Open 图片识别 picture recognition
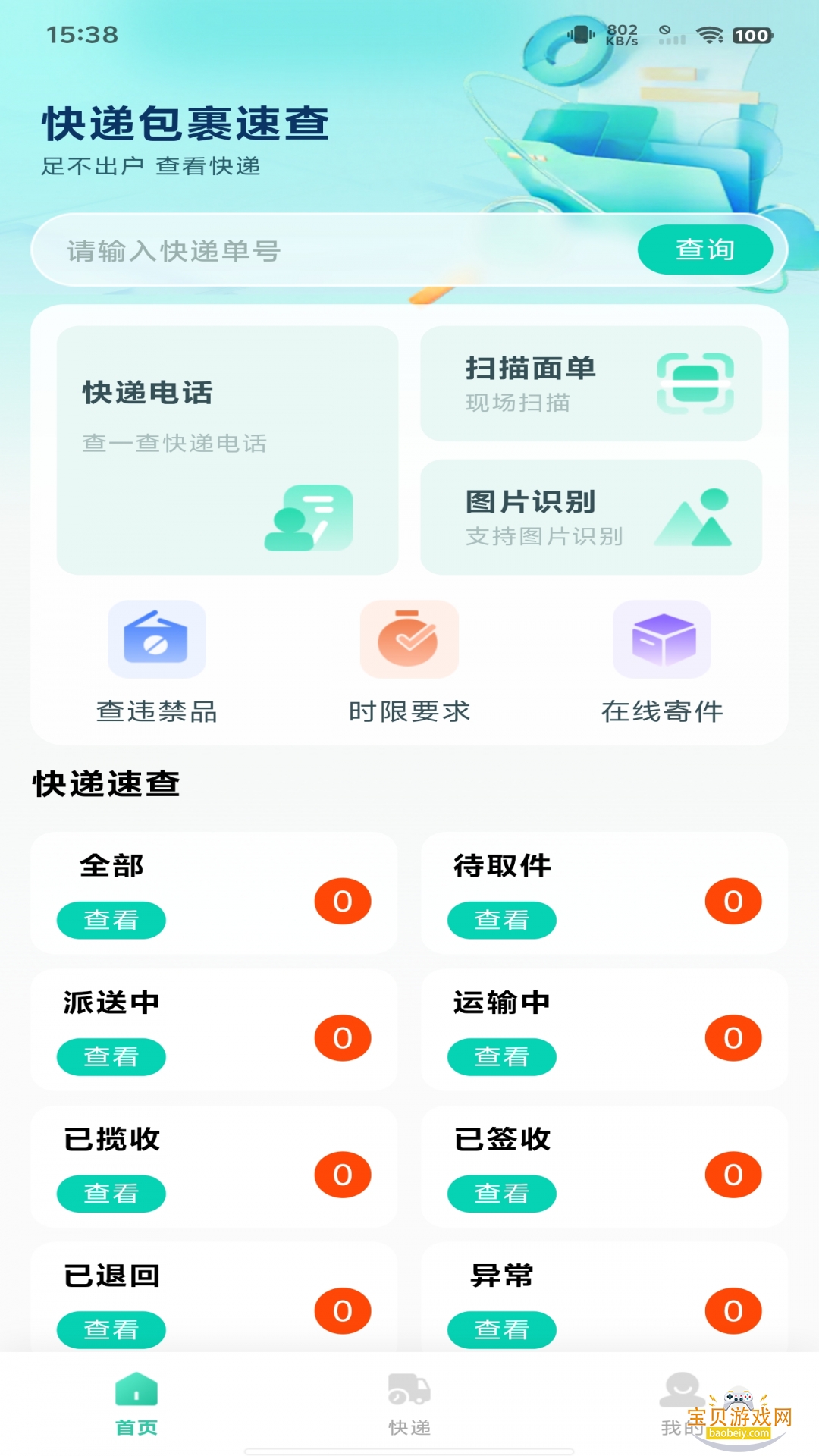Image resolution: width=819 pixels, height=1456 pixels. click(591, 517)
